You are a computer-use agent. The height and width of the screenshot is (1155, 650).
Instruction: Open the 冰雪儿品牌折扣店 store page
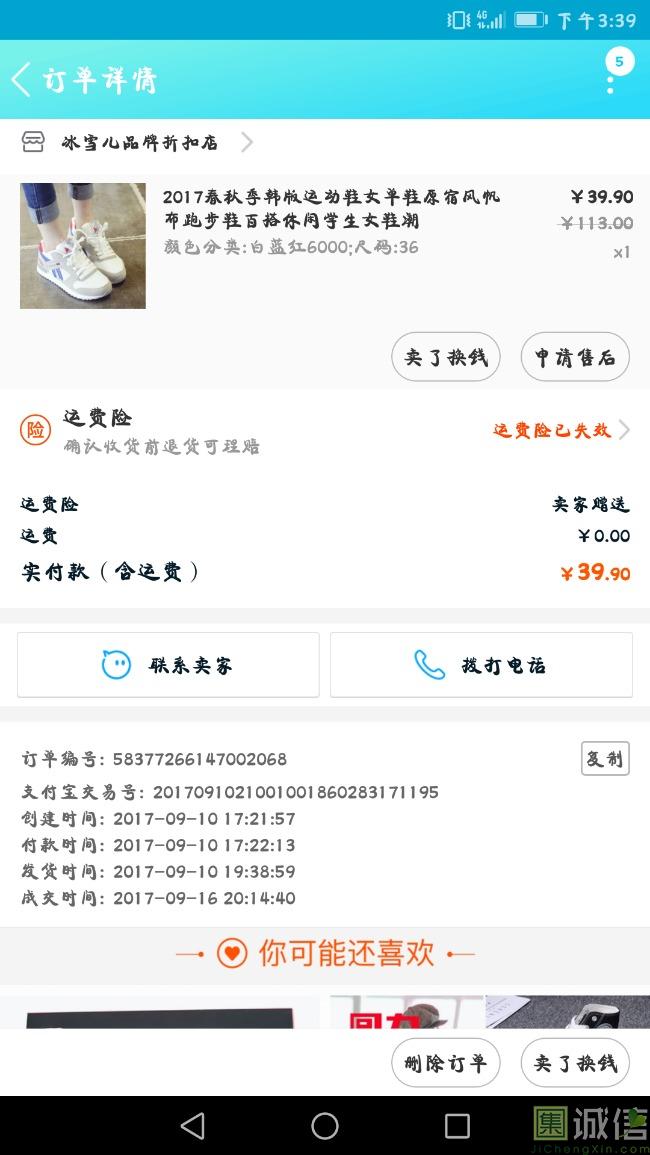tap(138, 143)
